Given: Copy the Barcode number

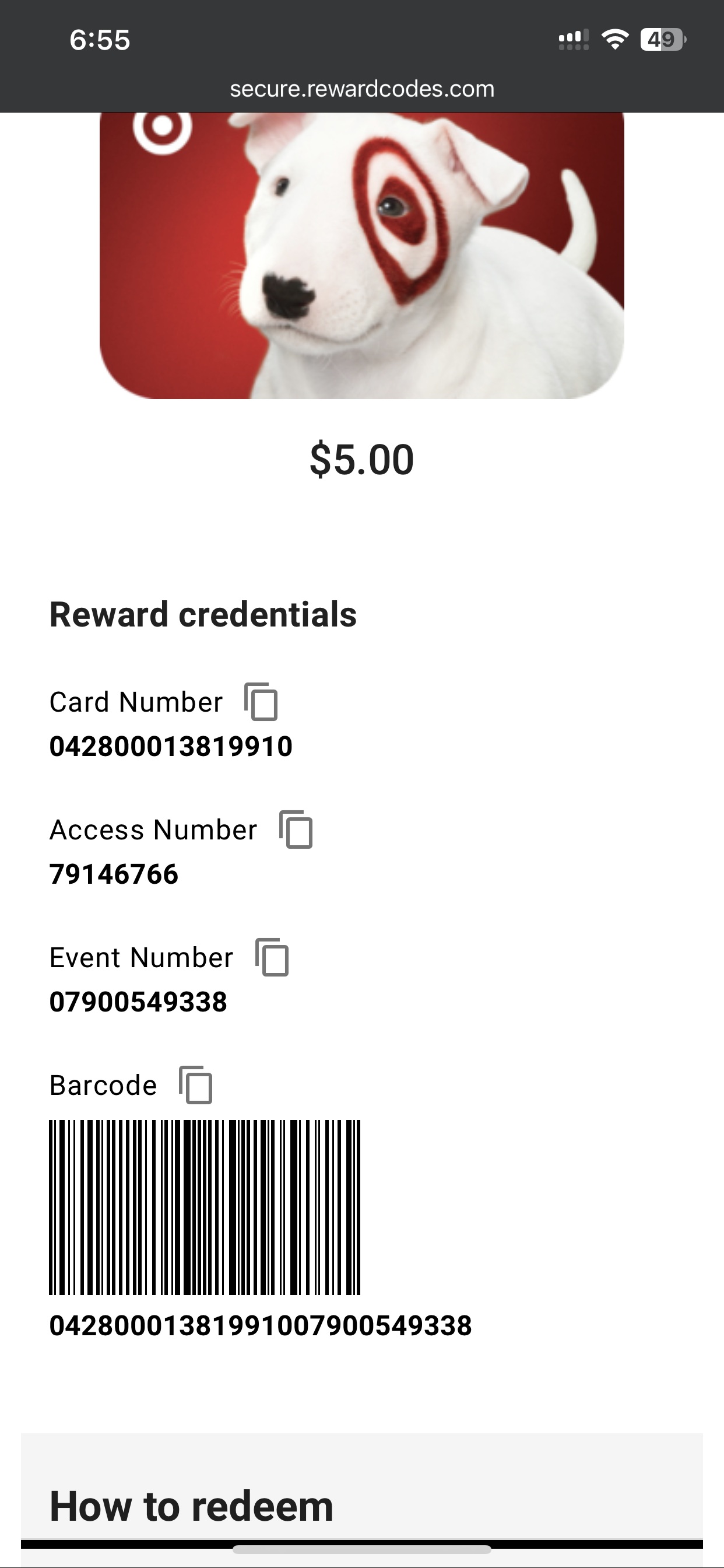Looking at the screenshot, I should point(195,1086).
